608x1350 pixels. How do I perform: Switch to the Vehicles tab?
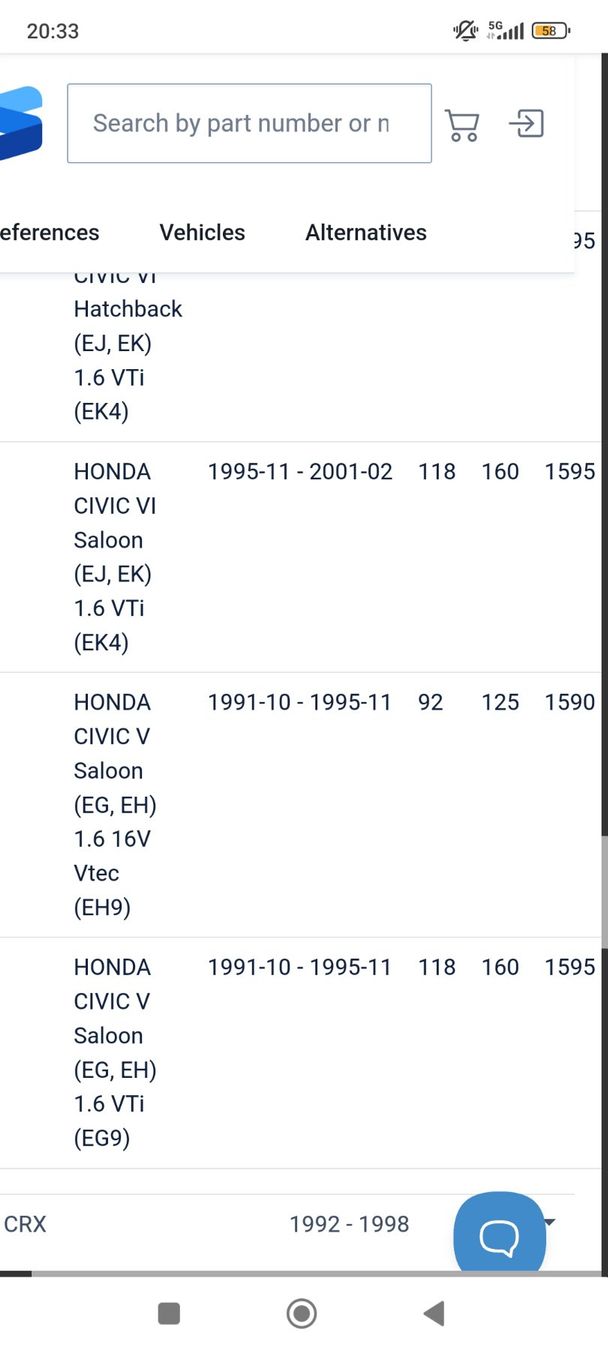coord(202,232)
